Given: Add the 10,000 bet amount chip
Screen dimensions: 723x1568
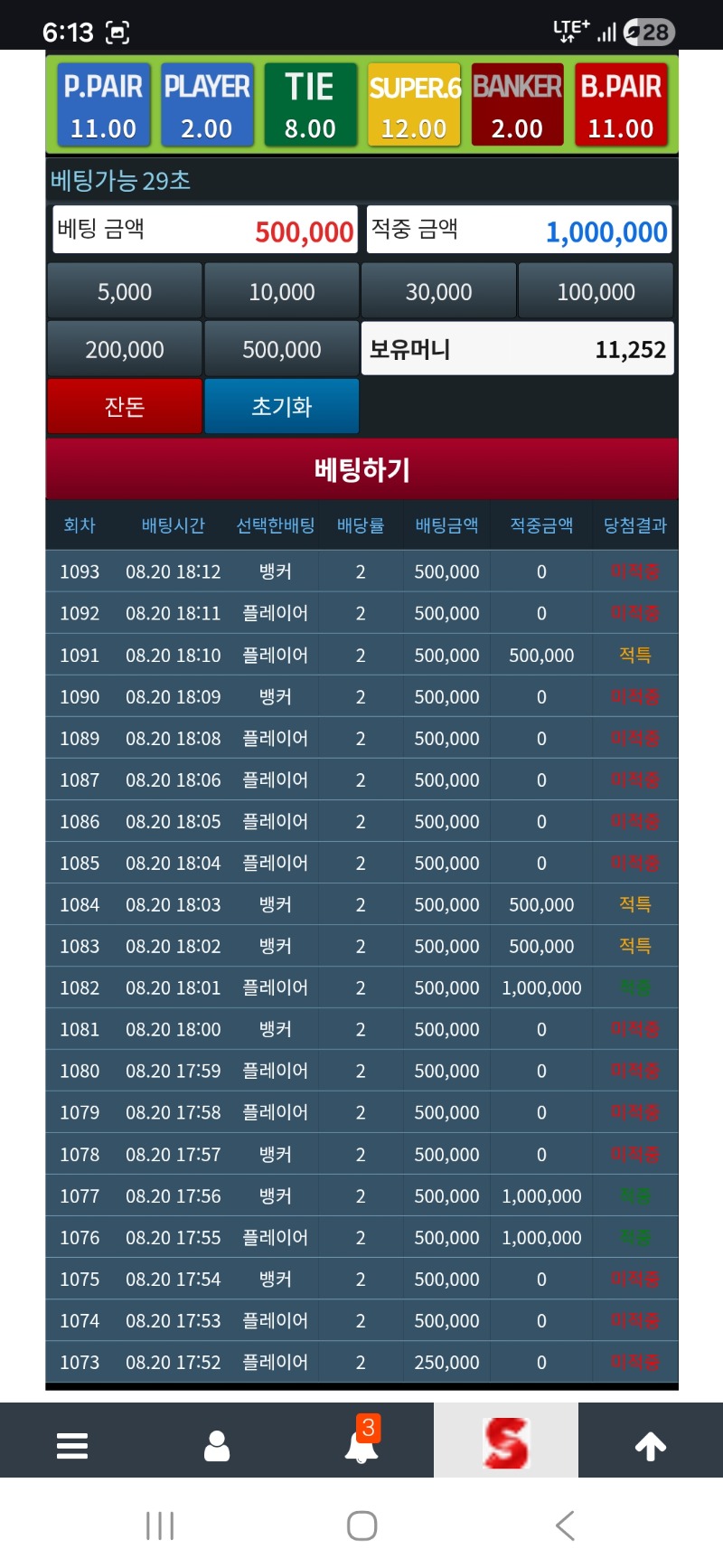Looking at the screenshot, I should pyautogui.click(x=282, y=291).
